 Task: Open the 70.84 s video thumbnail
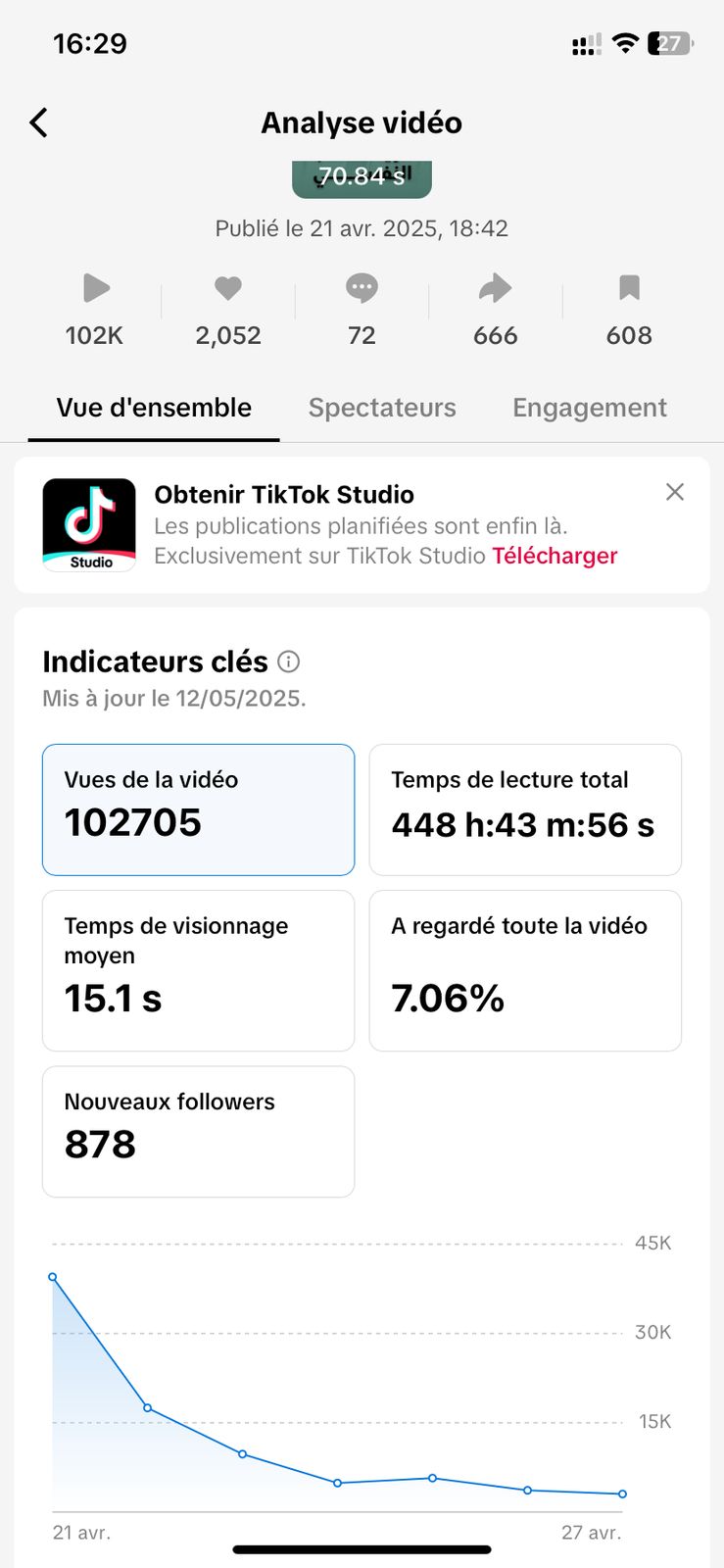(362, 178)
